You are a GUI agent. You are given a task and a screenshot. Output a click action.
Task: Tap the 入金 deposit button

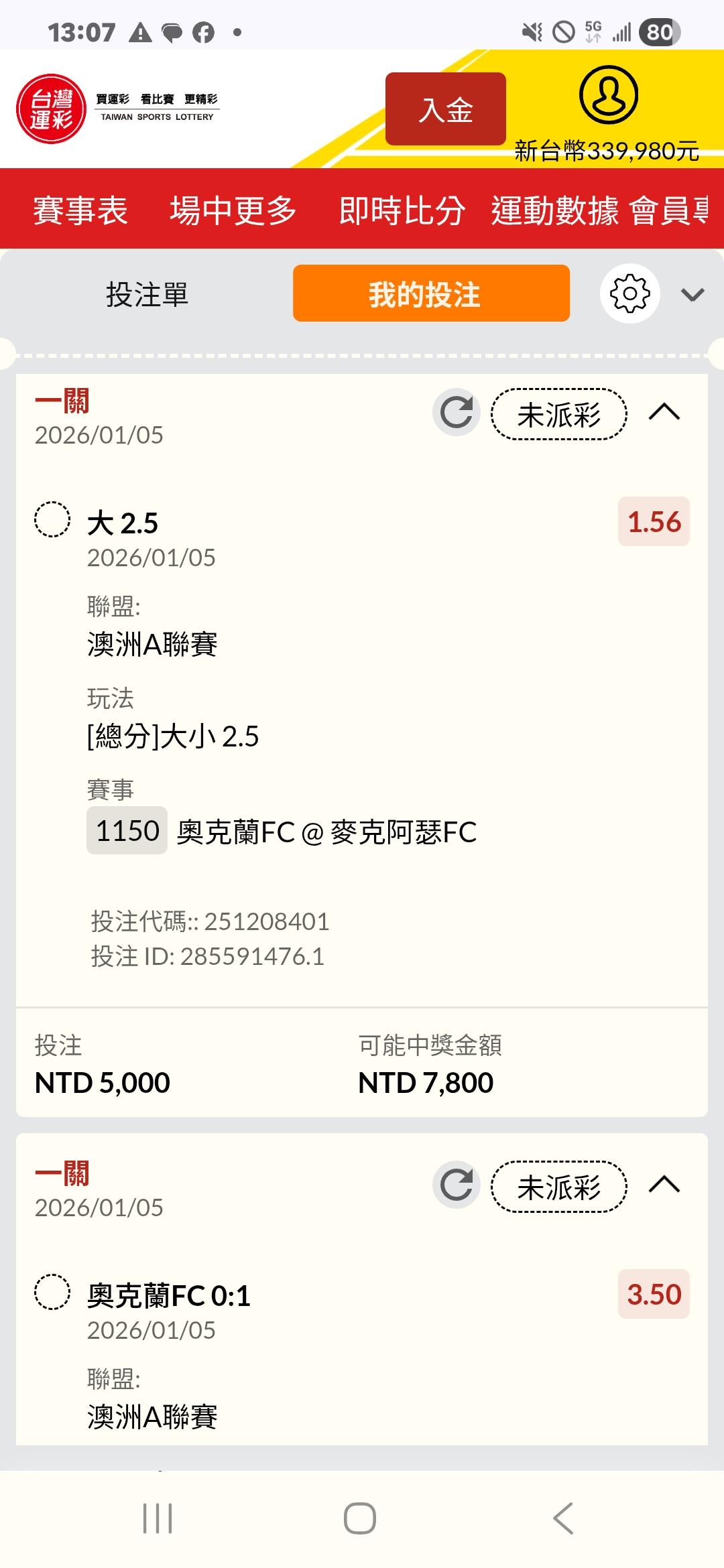coord(445,109)
